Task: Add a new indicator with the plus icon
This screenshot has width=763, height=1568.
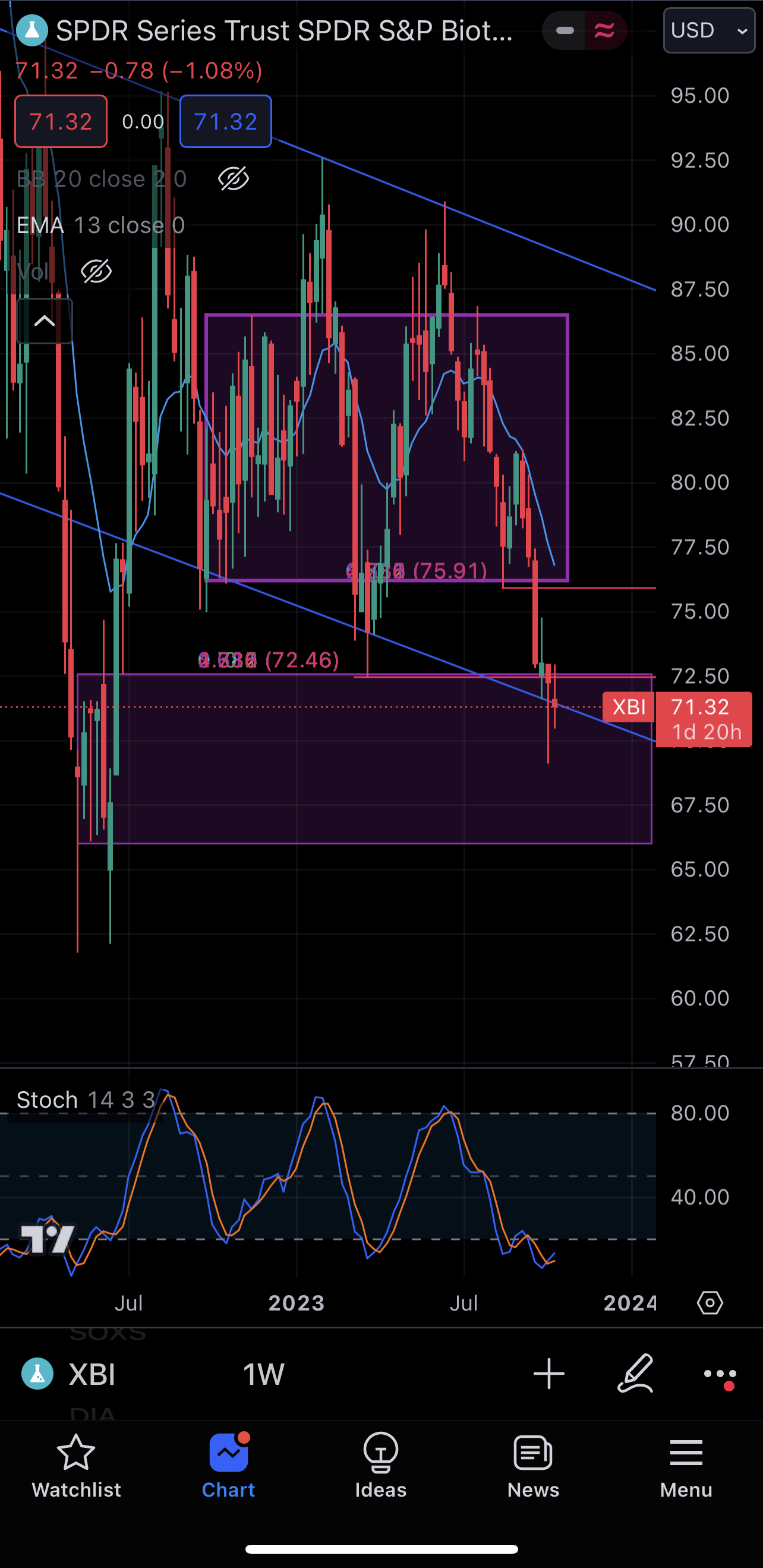Action: 548,1374
